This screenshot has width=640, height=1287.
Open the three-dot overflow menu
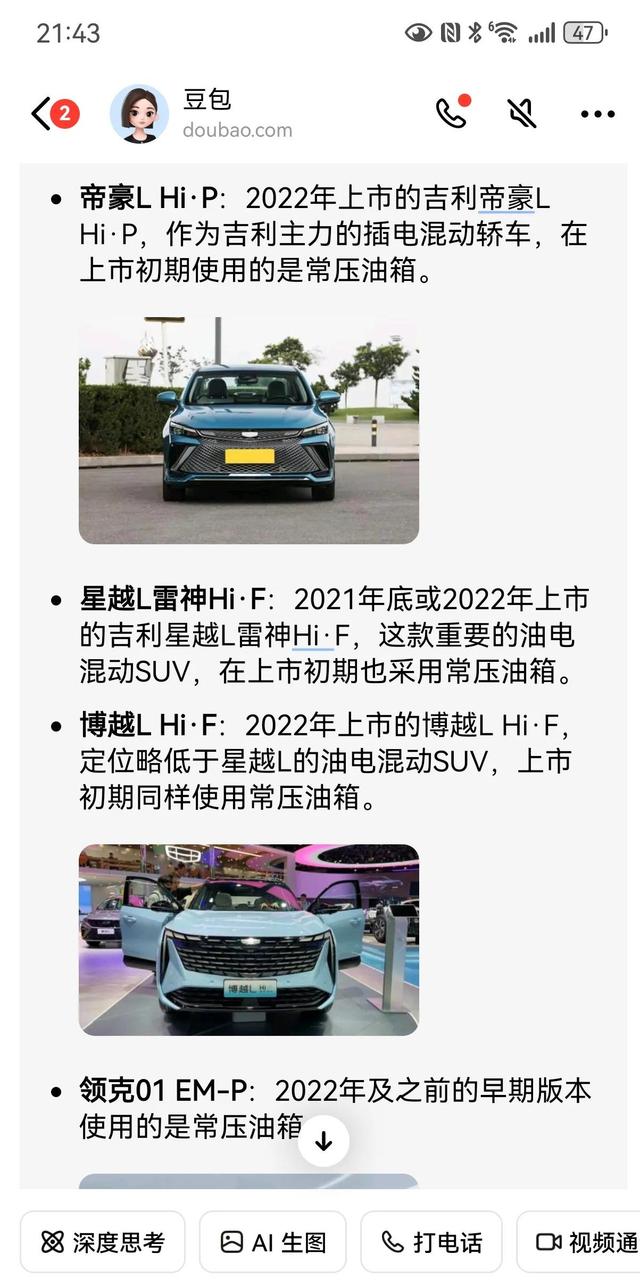[x=597, y=114]
